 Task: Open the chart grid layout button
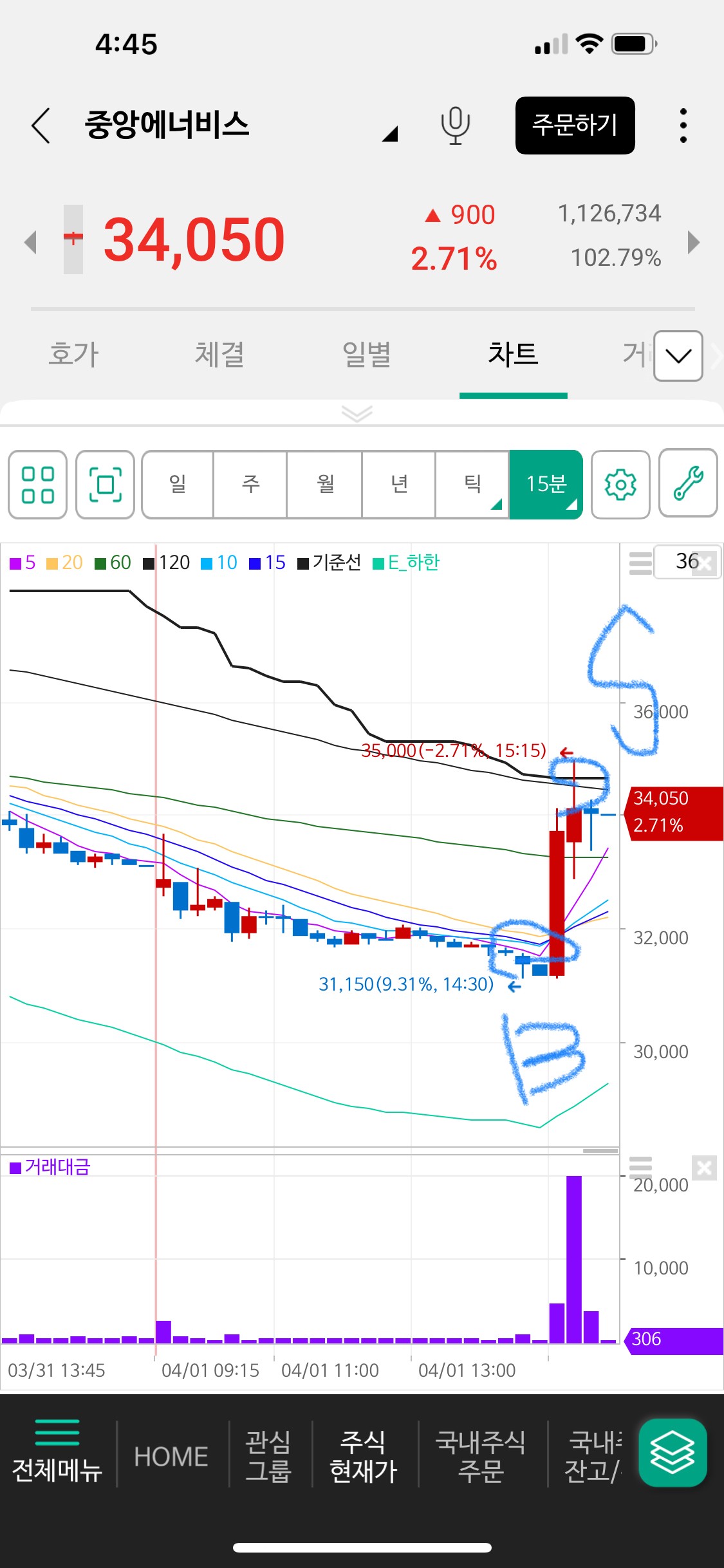pyautogui.click(x=37, y=484)
